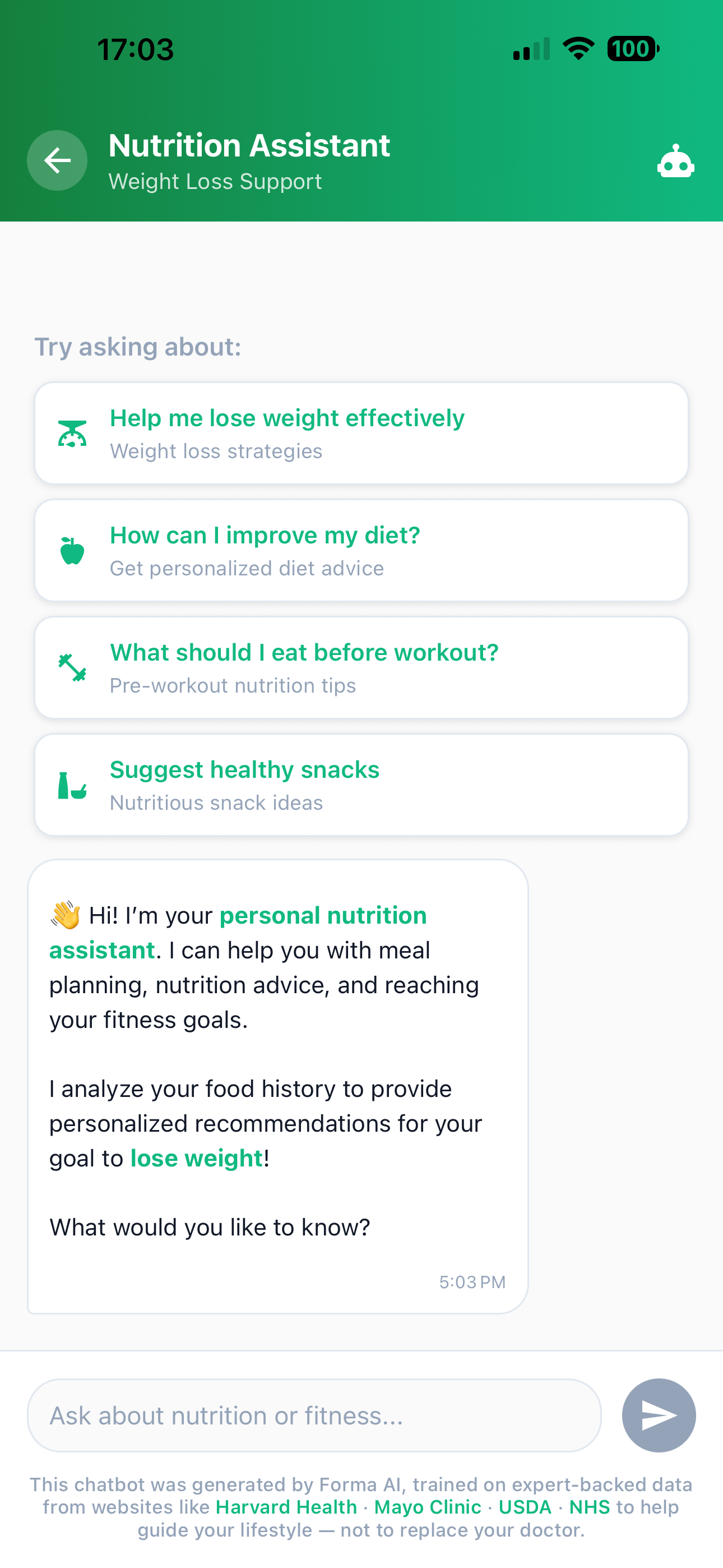Open the 'Help me lose weight effectively' suggestion
Screen dimensions: 723x1568
361,433
